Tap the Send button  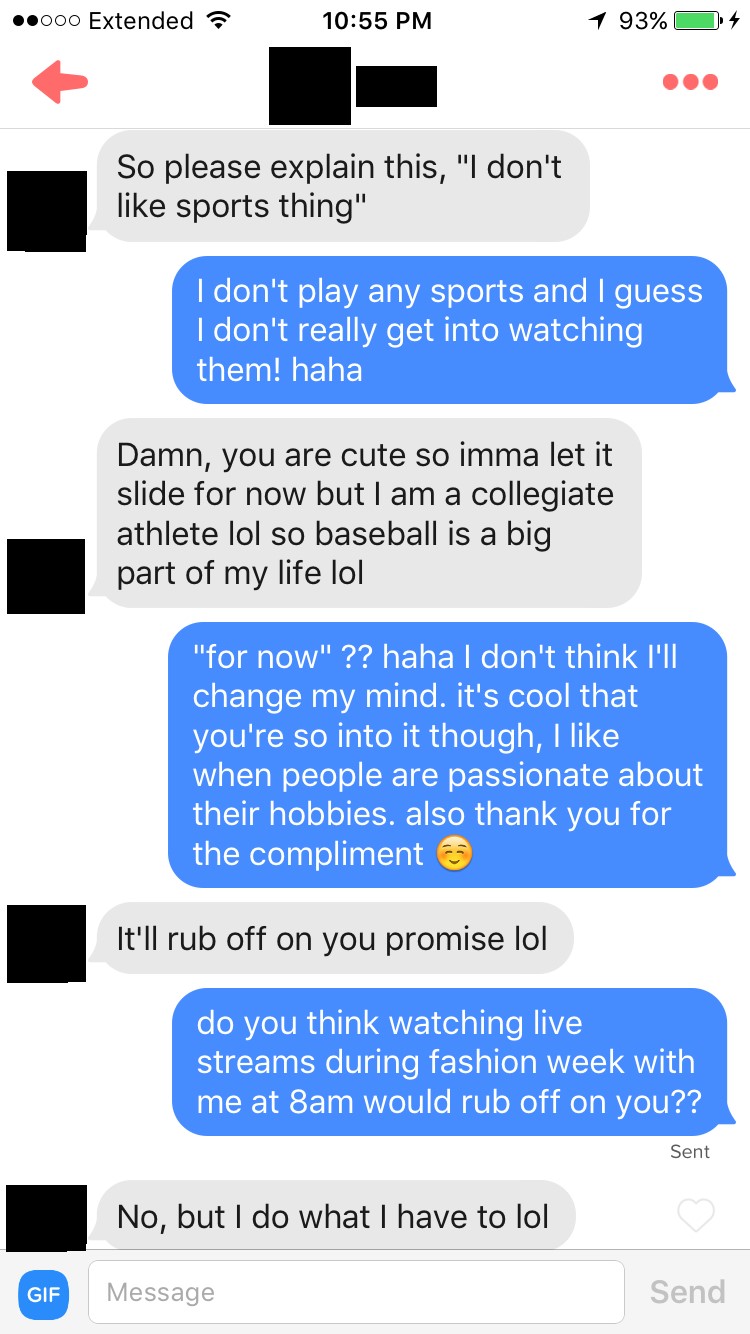click(x=687, y=1292)
